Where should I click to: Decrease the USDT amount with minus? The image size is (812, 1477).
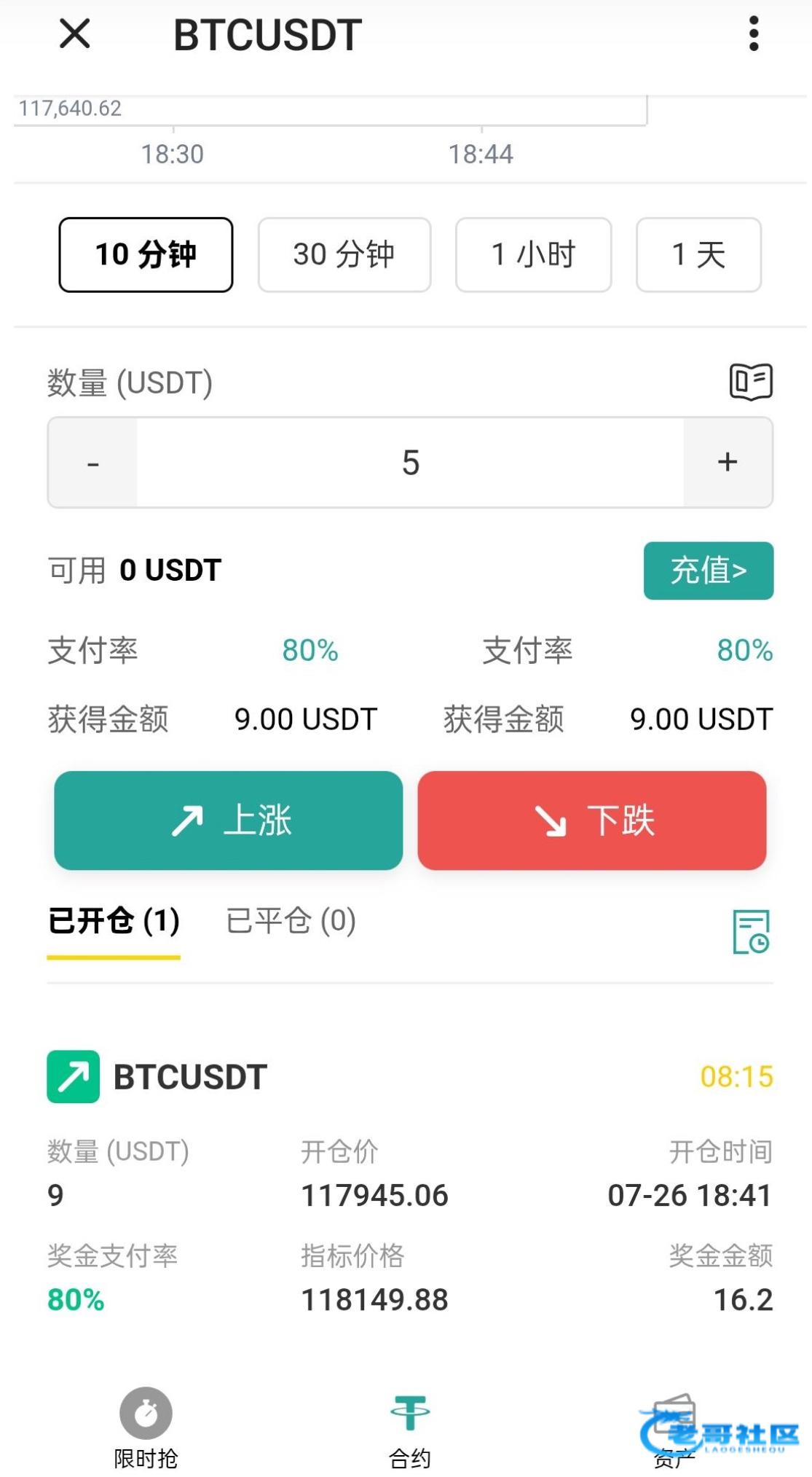click(92, 463)
